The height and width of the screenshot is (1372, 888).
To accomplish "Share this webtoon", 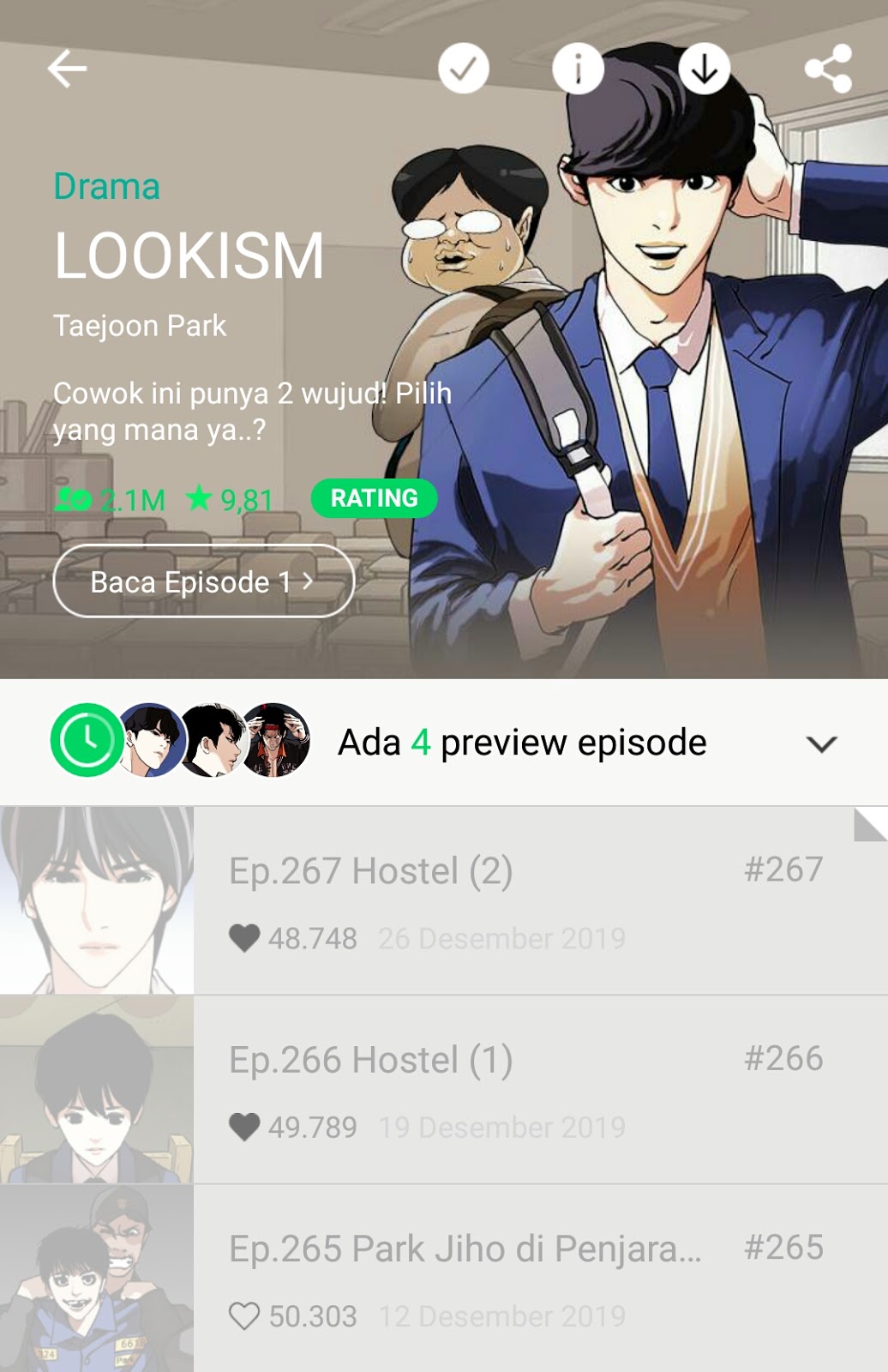I will click(828, 69).
